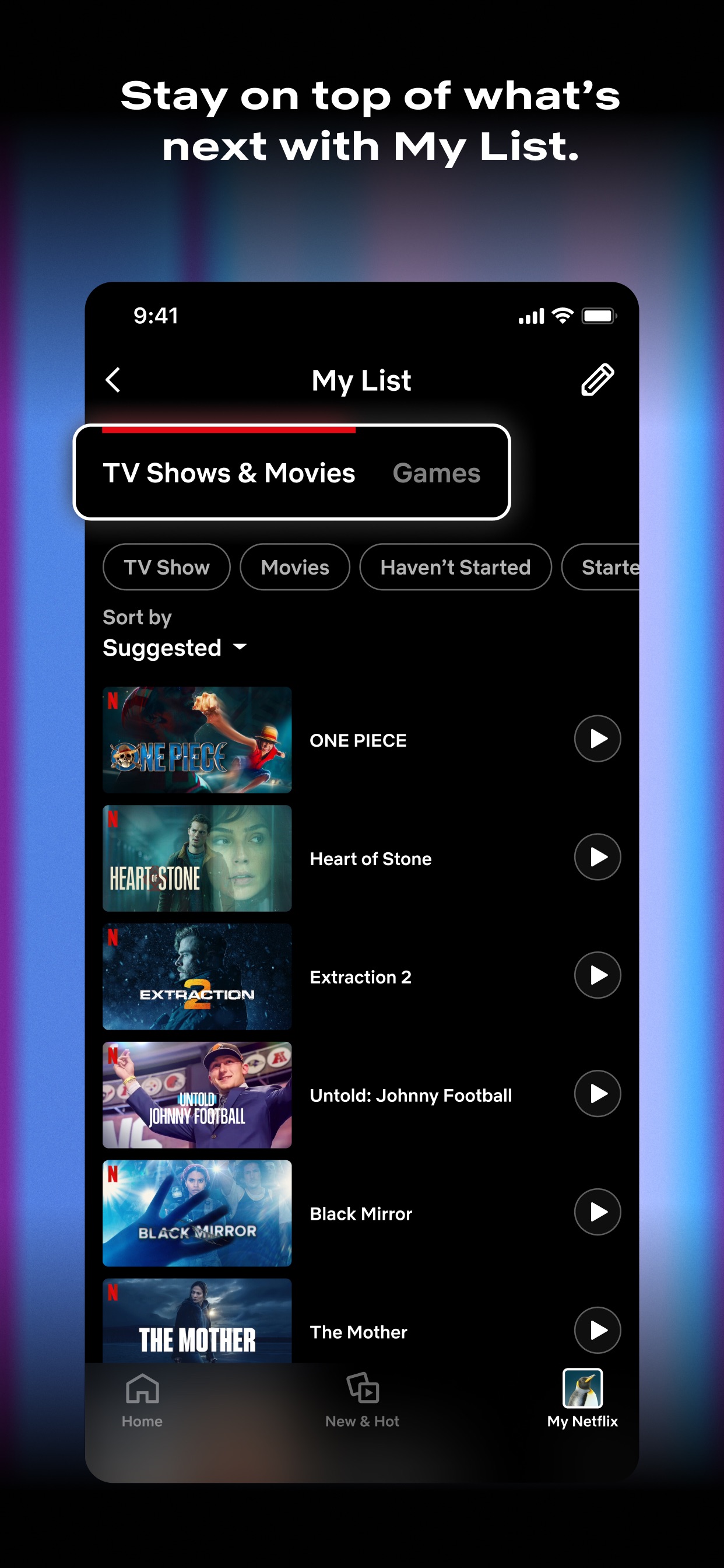Switch to the Games tab

[437, 473]
